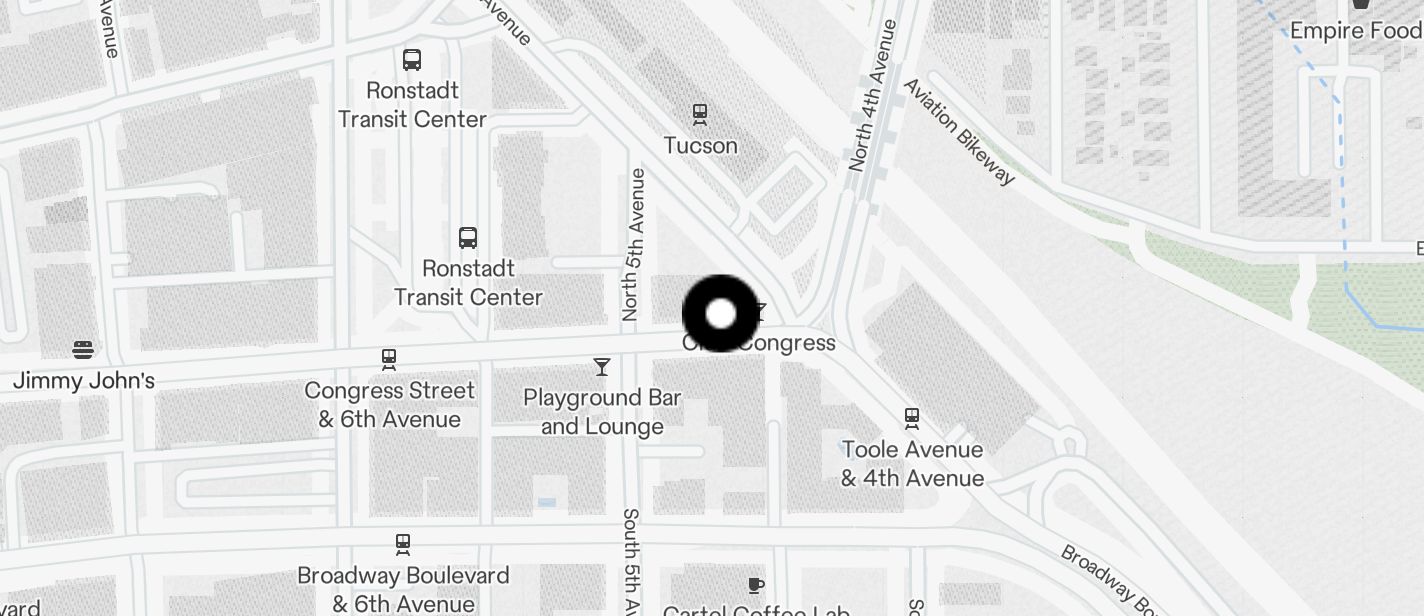Image resolution: width=1424 pixels, height=616 pixels.
Task: Open Playground Bar and Lounge marker
Action: click(x=601, y=367)
